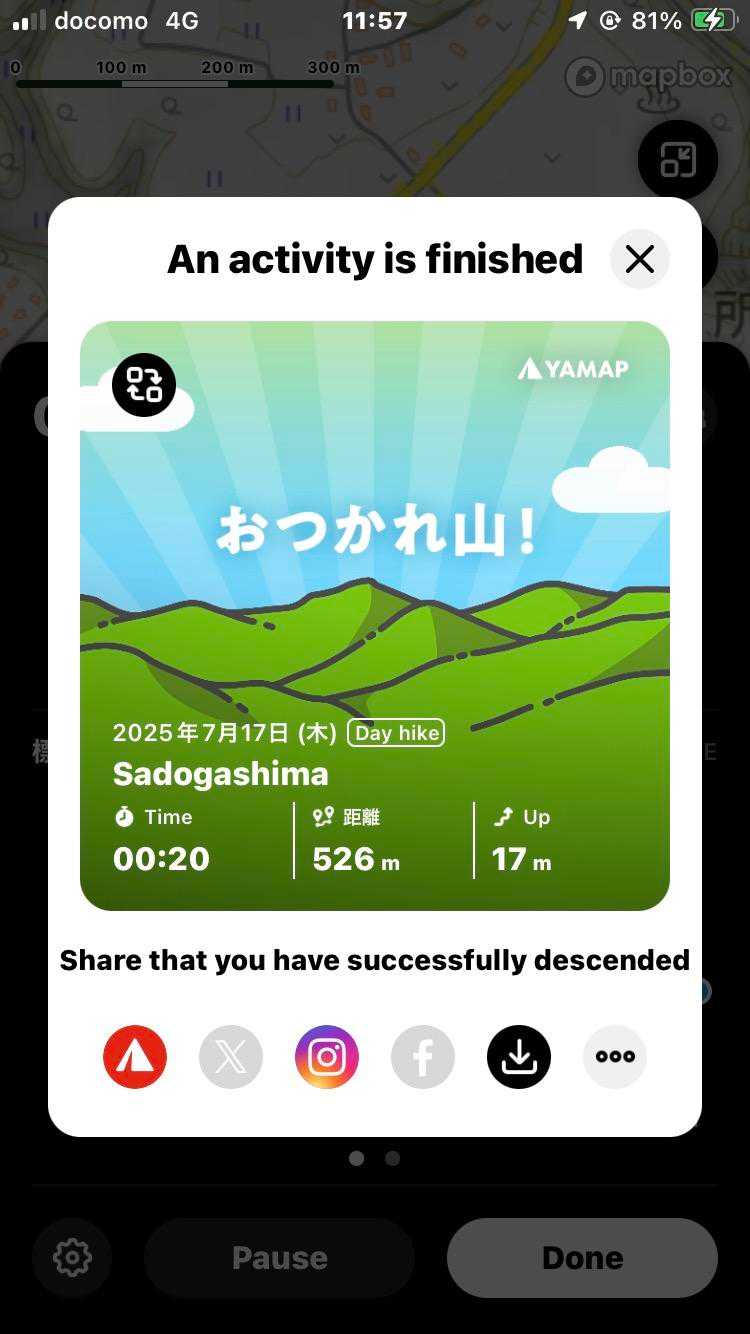Open more sharing options
The height and width of the screenshot is (1334, 750).
[615, 1057]
